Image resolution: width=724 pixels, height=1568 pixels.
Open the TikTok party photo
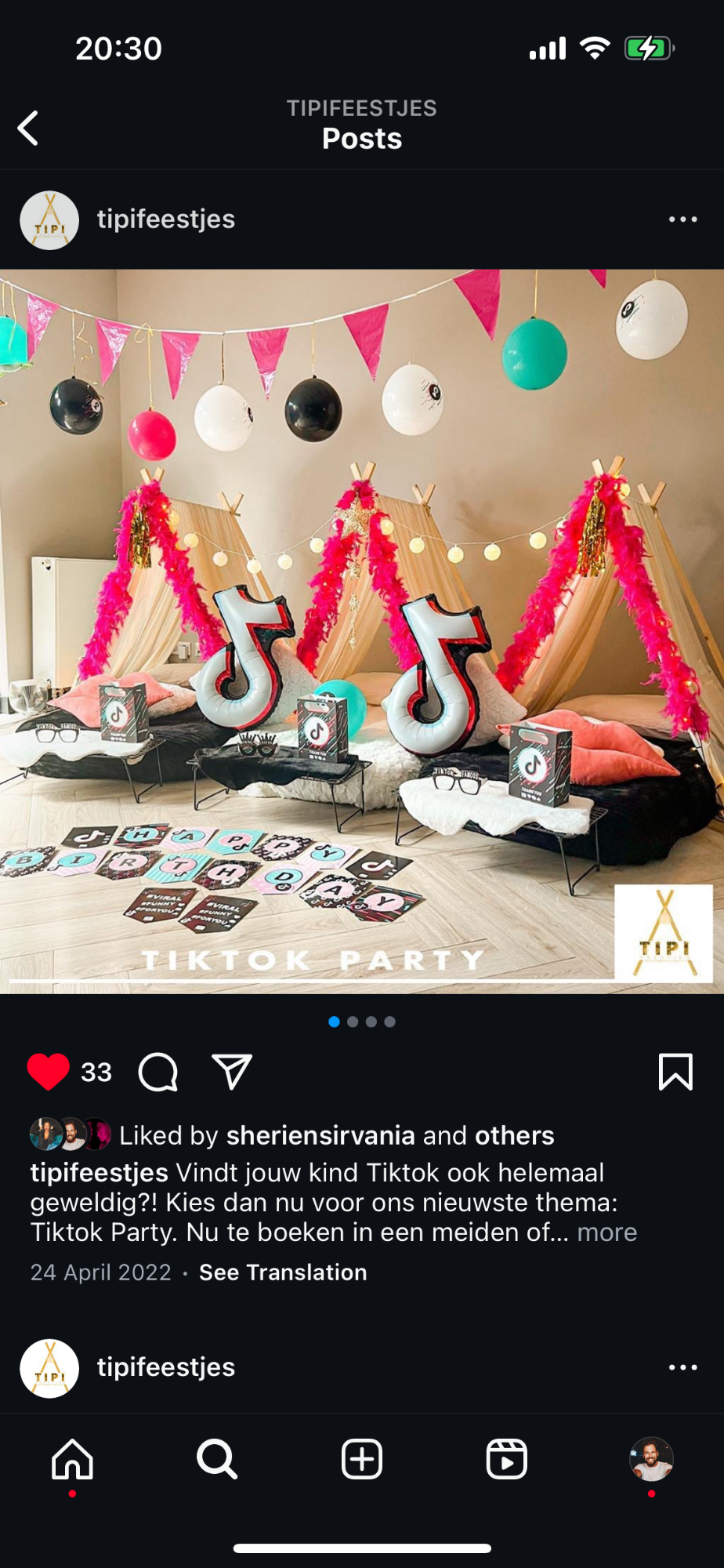pos(362,631)
